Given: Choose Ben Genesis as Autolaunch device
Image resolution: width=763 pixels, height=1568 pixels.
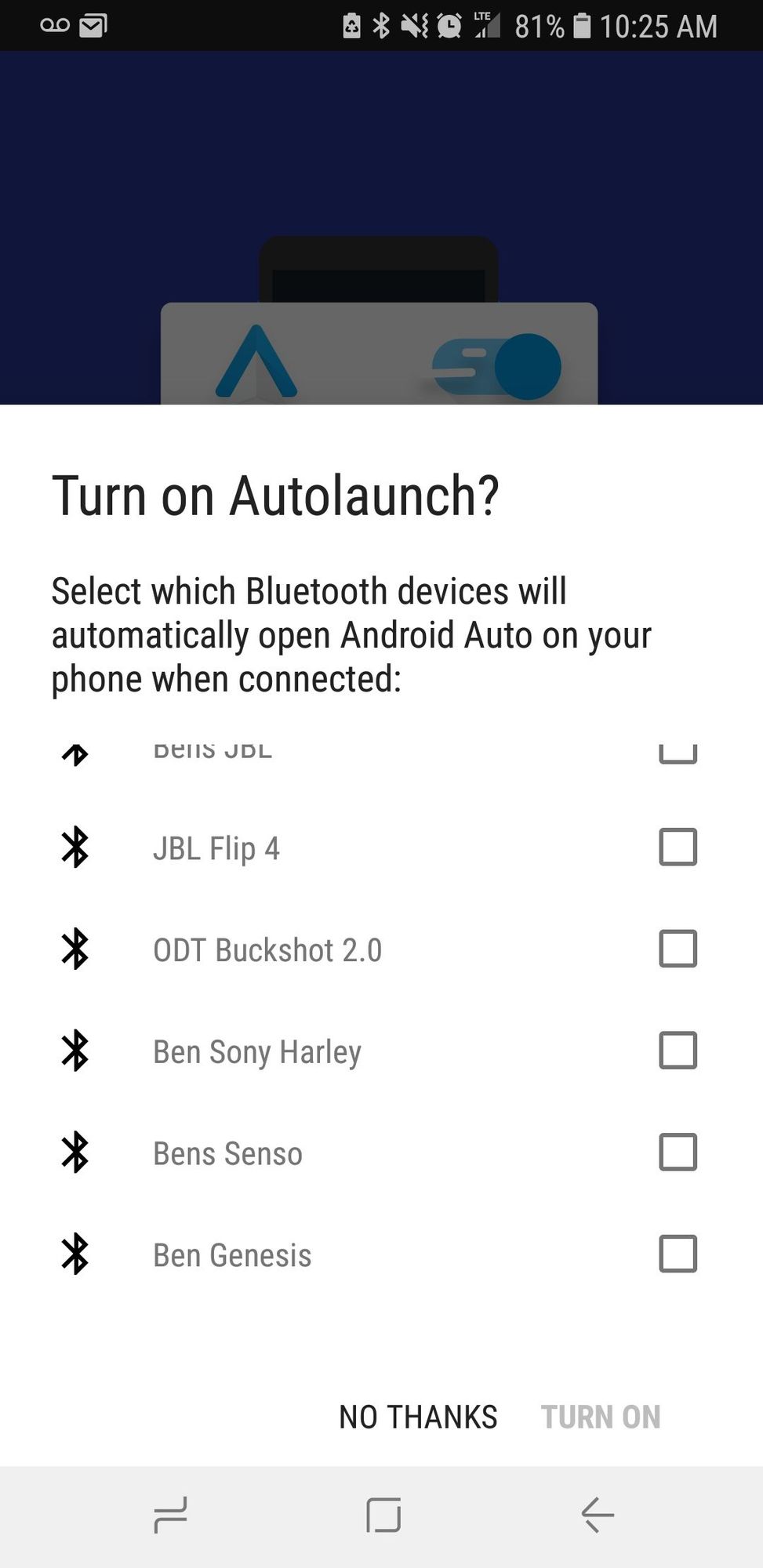Looking at the screenshot, I should (678, 1254).
